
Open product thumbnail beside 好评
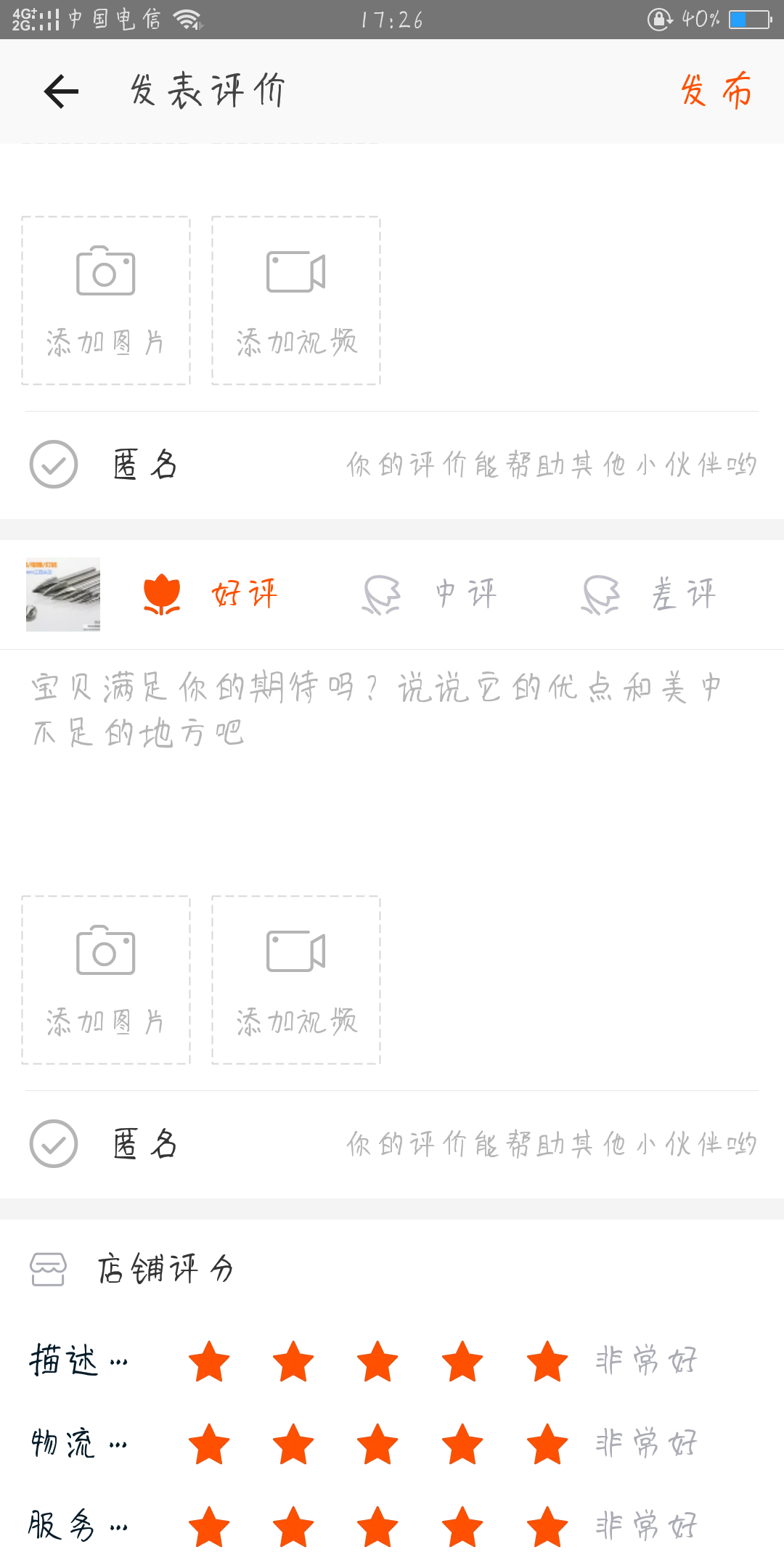[63, 595]
